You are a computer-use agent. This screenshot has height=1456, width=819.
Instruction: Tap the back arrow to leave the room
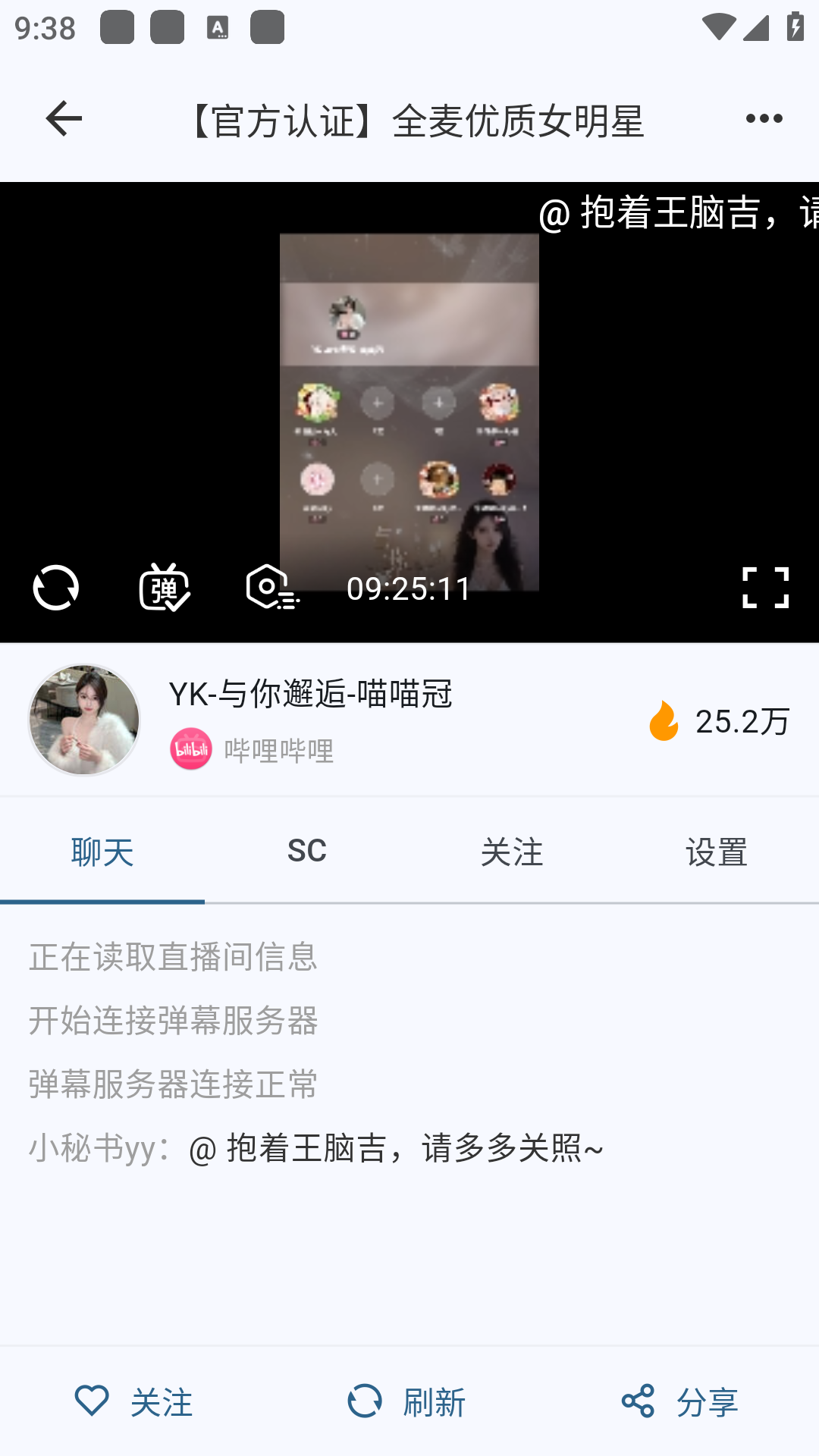coord(64,118)
